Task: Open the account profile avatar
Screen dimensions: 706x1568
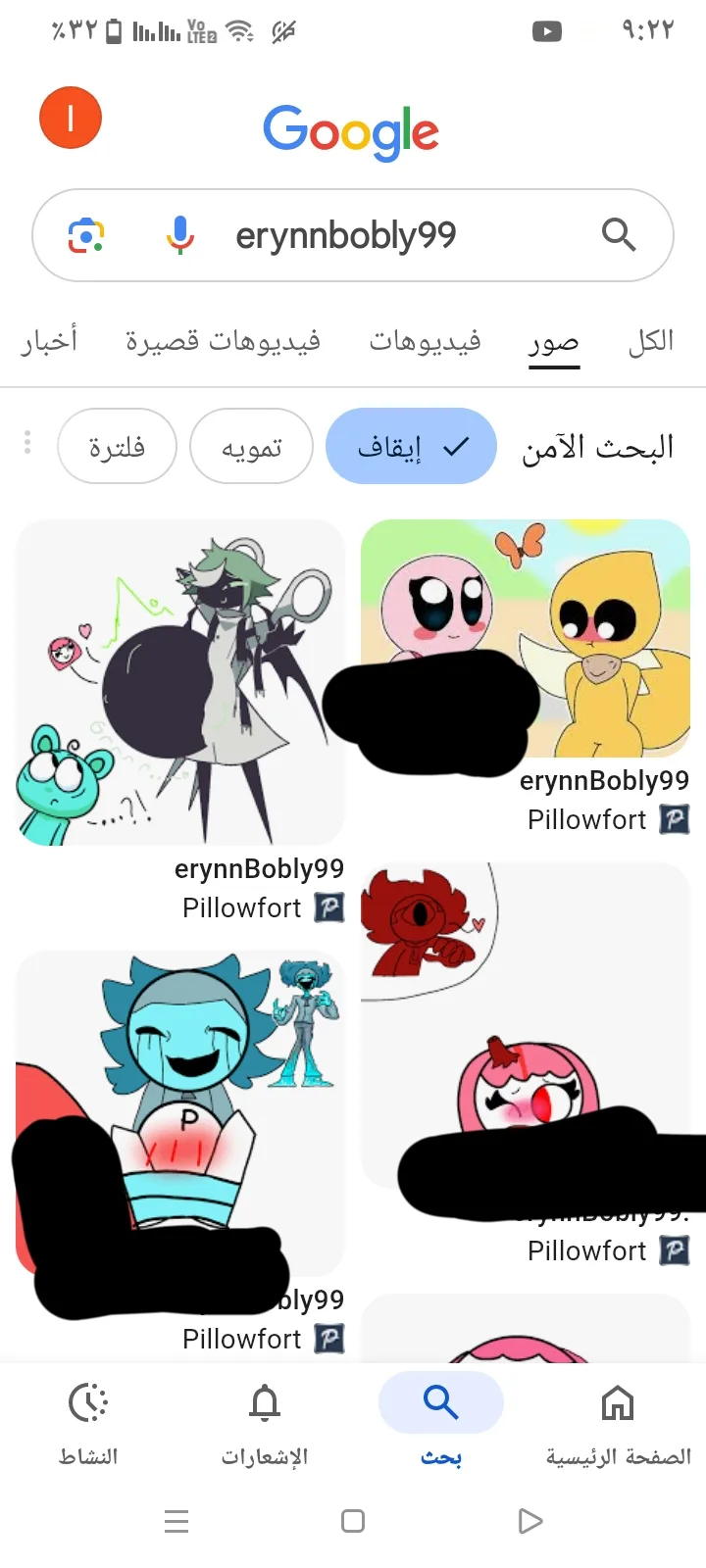Action: tap(71, 118)
